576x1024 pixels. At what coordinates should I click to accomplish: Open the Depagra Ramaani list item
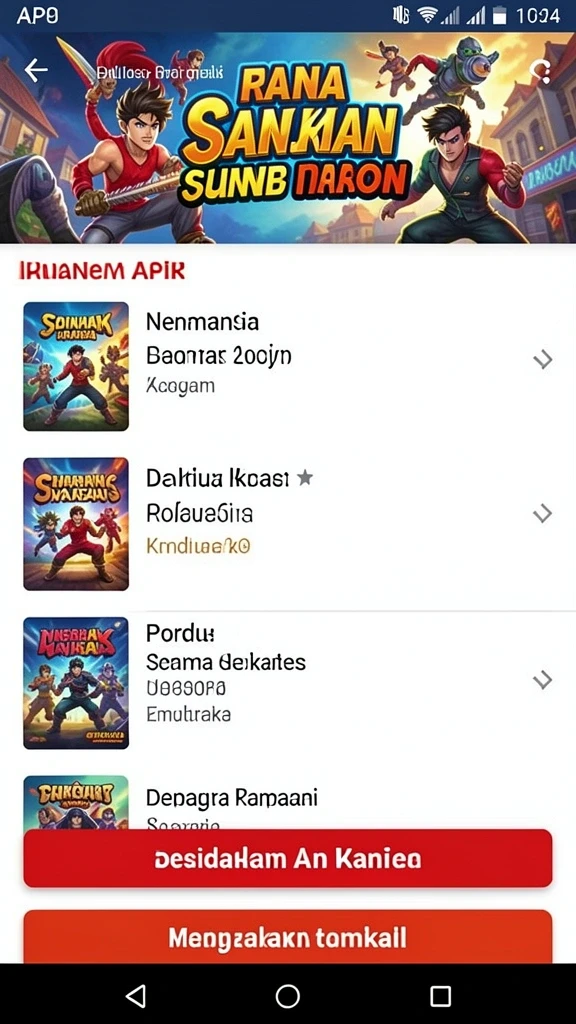(x=288, y=802)
